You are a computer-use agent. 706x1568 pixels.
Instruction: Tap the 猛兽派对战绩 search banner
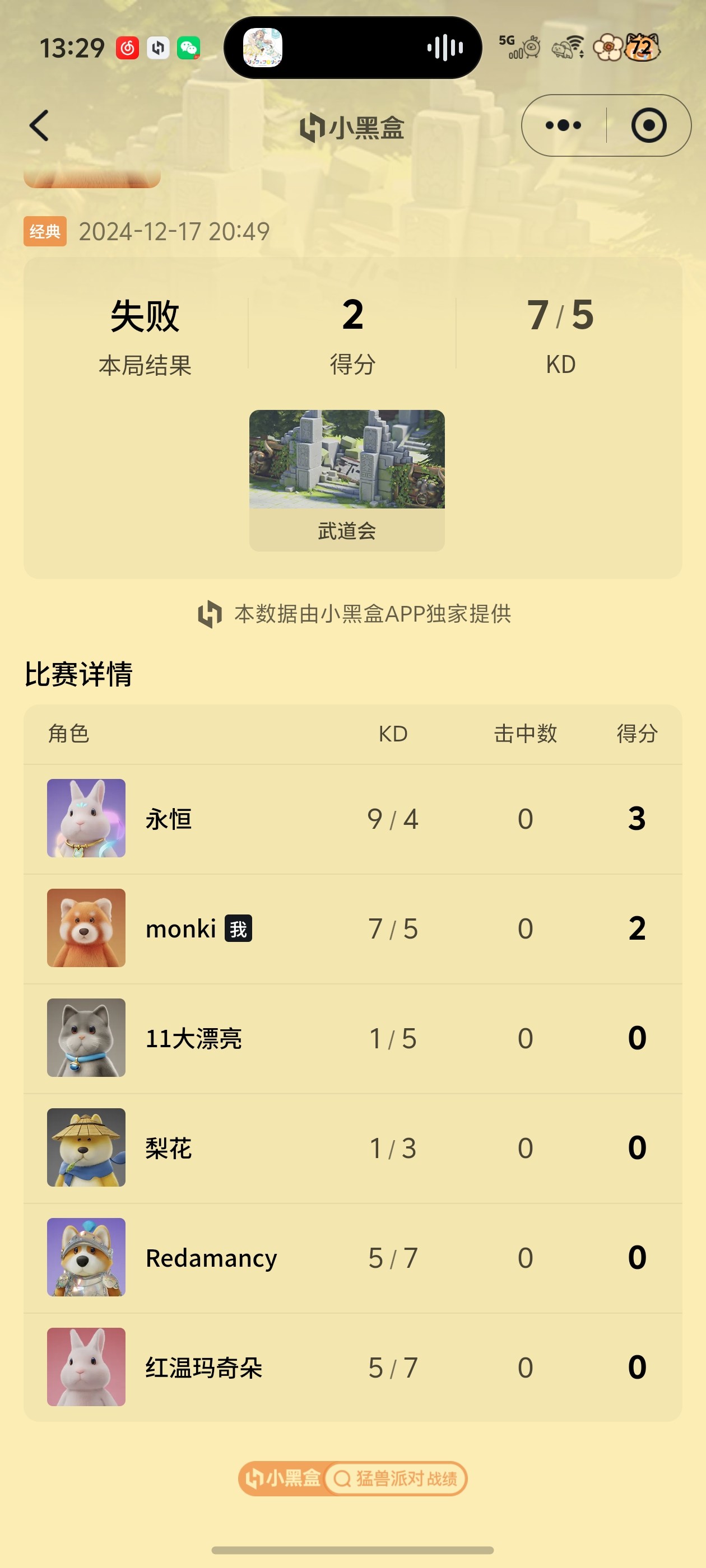352,1478
